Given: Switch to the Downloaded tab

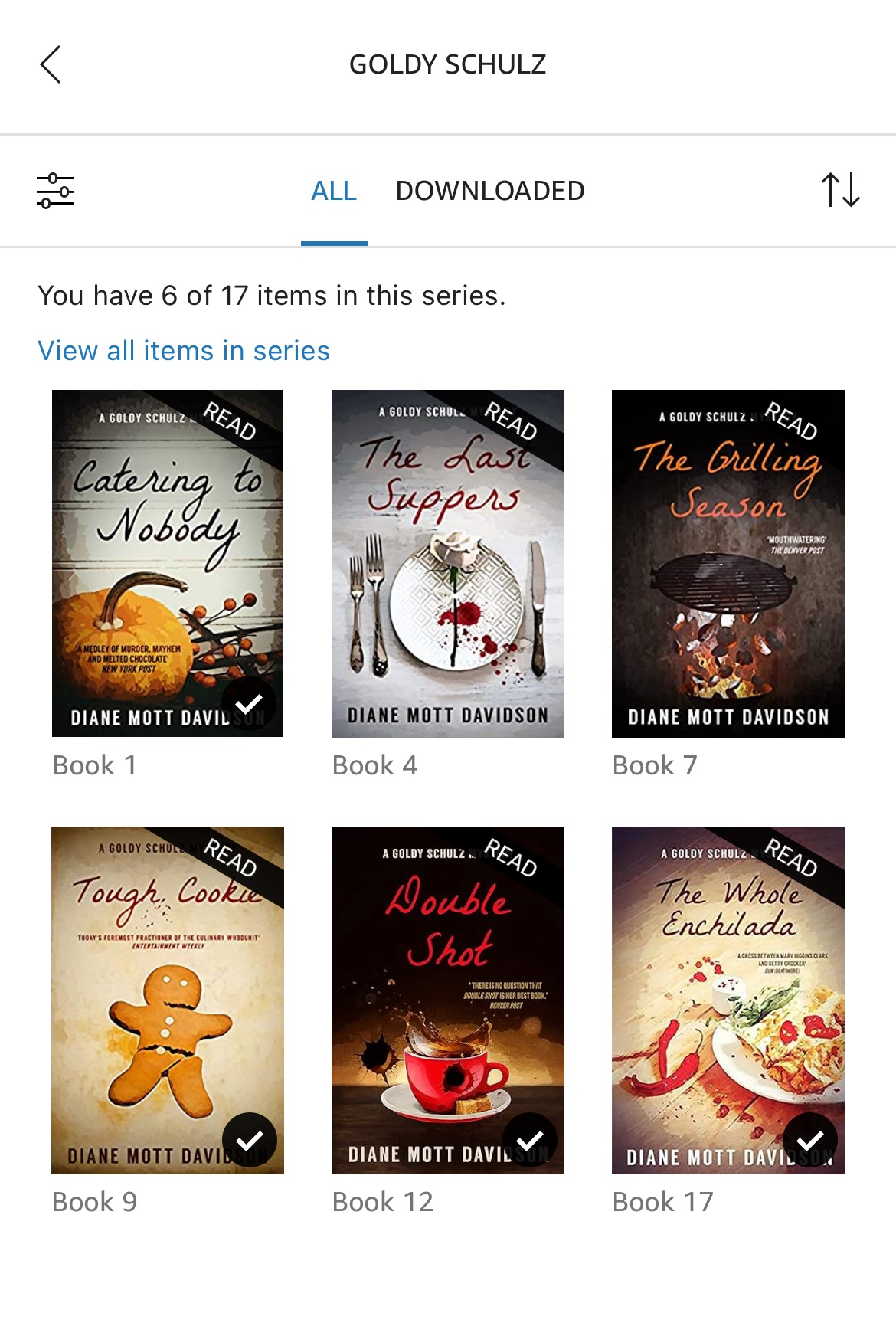Looking at the screenshot, I should (x=490, y=191).
